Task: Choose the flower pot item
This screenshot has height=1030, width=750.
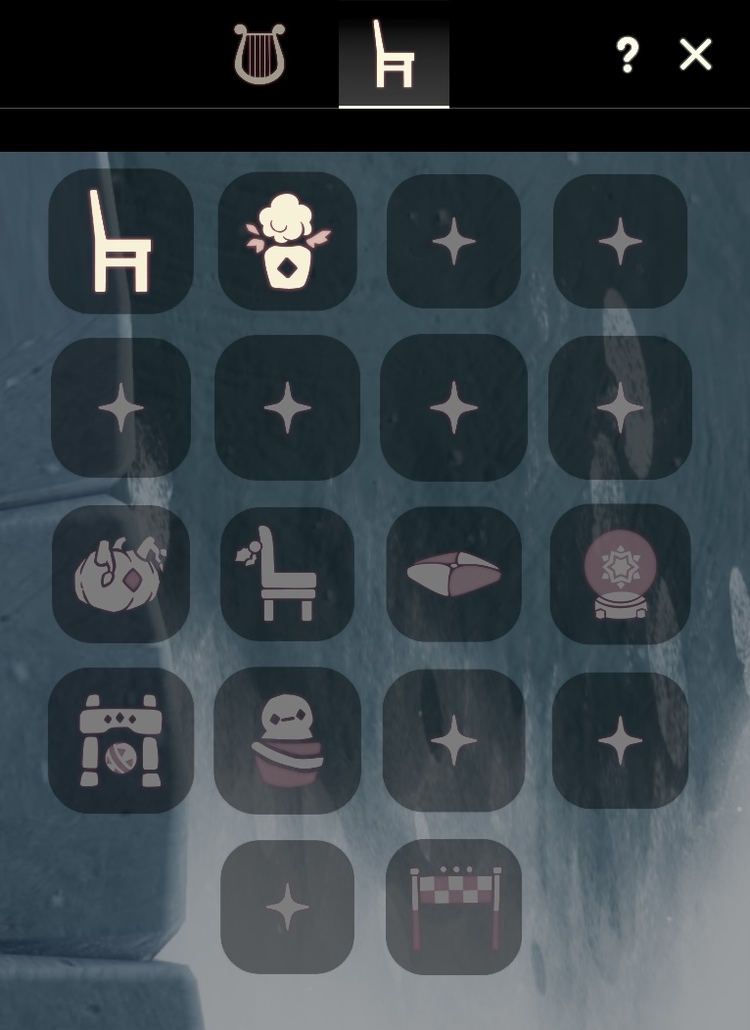Action: 287,241
